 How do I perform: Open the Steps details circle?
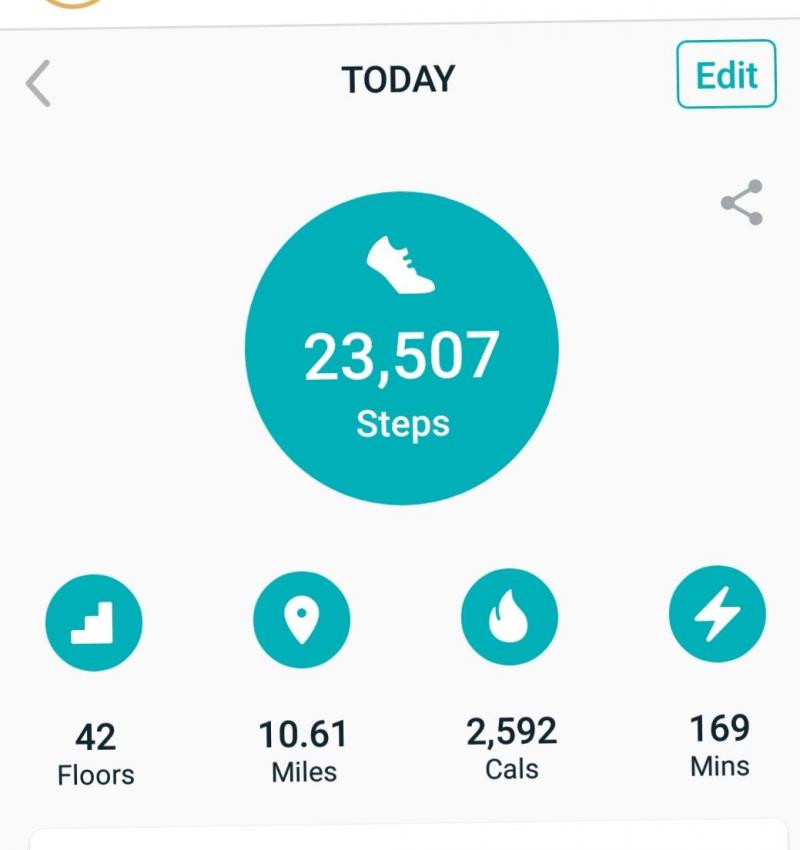(x=401, y=348)
